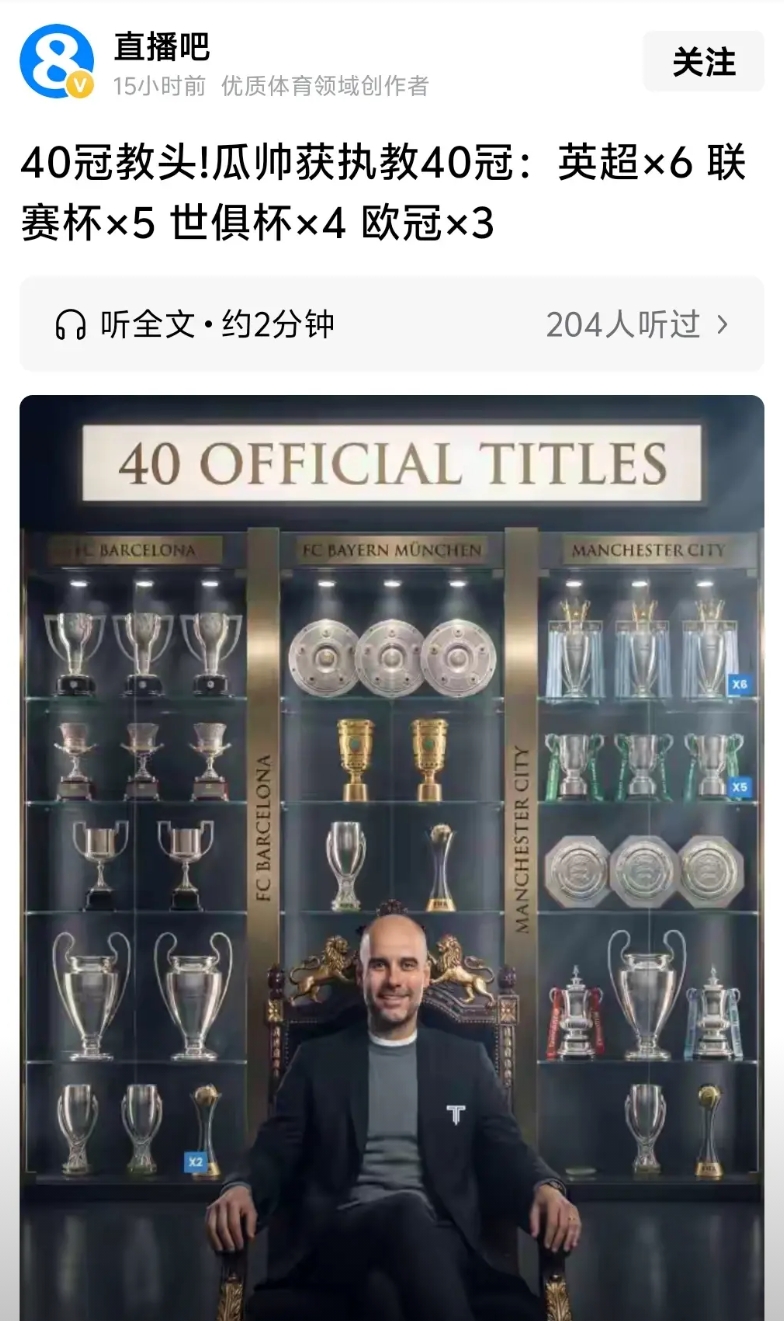784x1321 pixels.
Task: Tap the headphone listen icon
Action: tap(69, 322)
